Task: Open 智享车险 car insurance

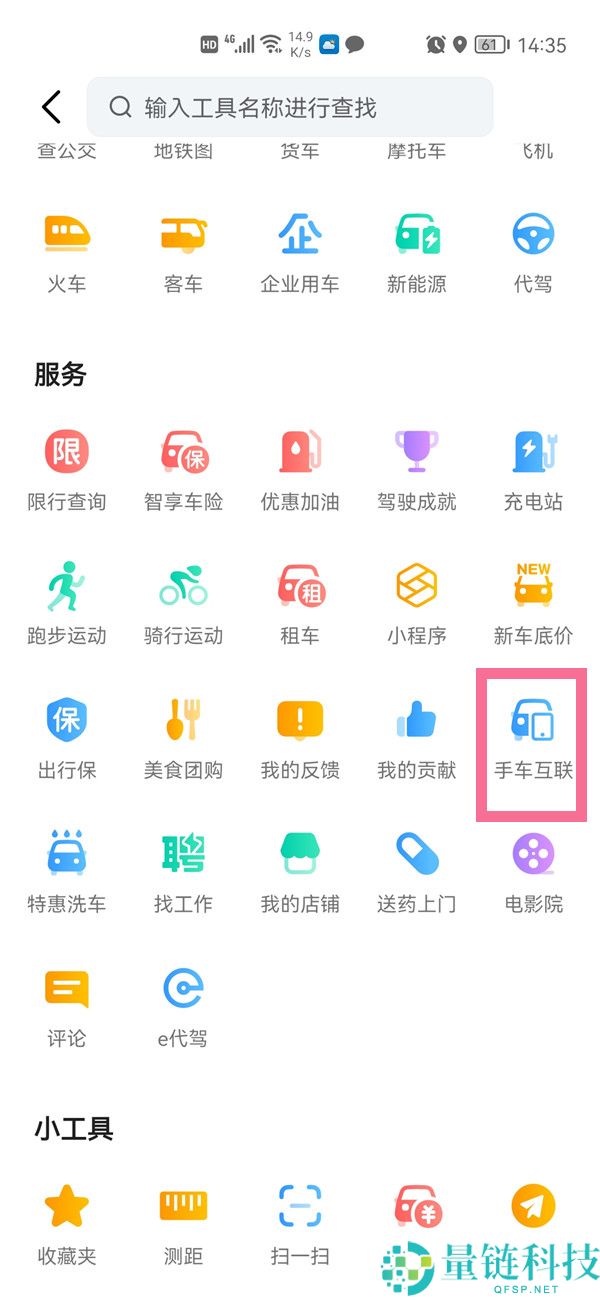Action: [183, 468]
